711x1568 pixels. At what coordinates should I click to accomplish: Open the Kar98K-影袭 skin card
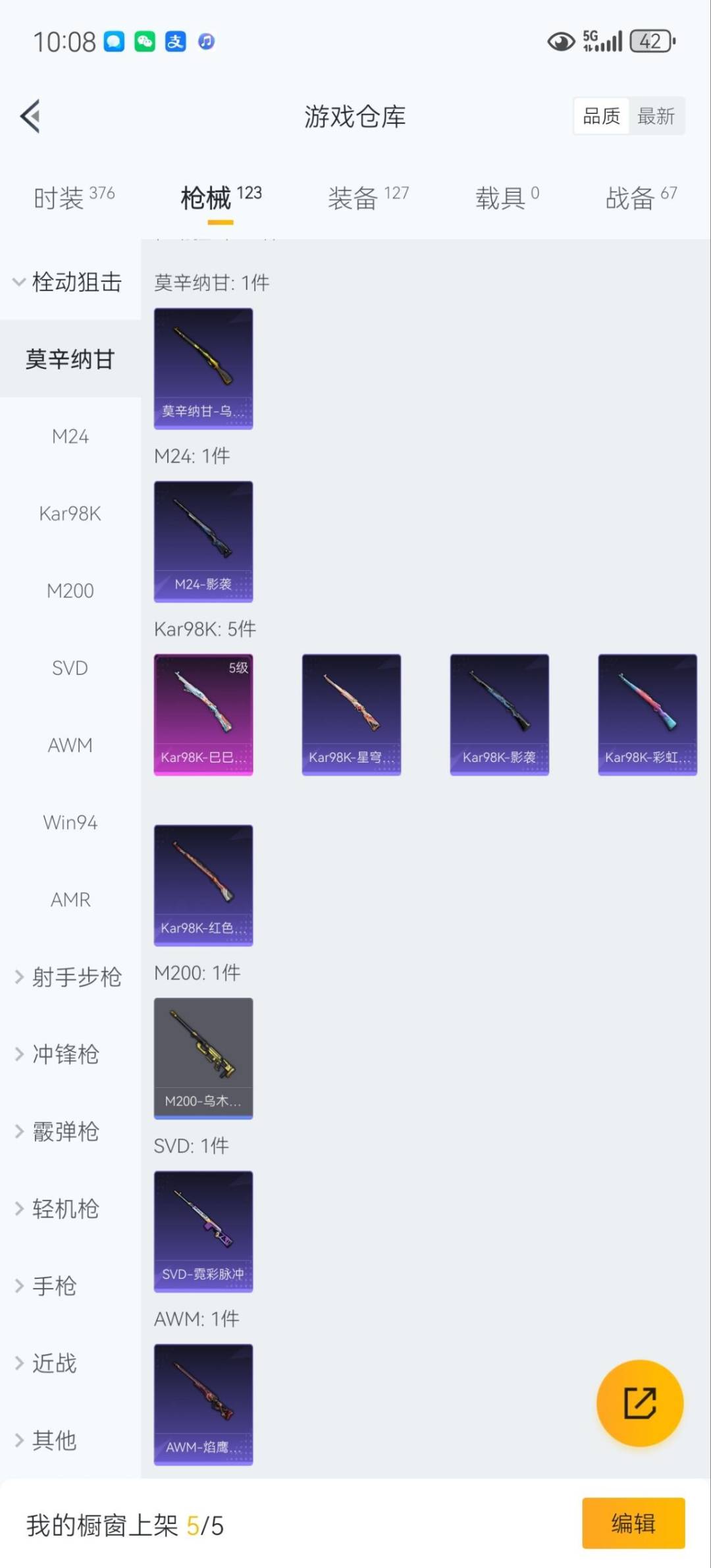(499, 713)
